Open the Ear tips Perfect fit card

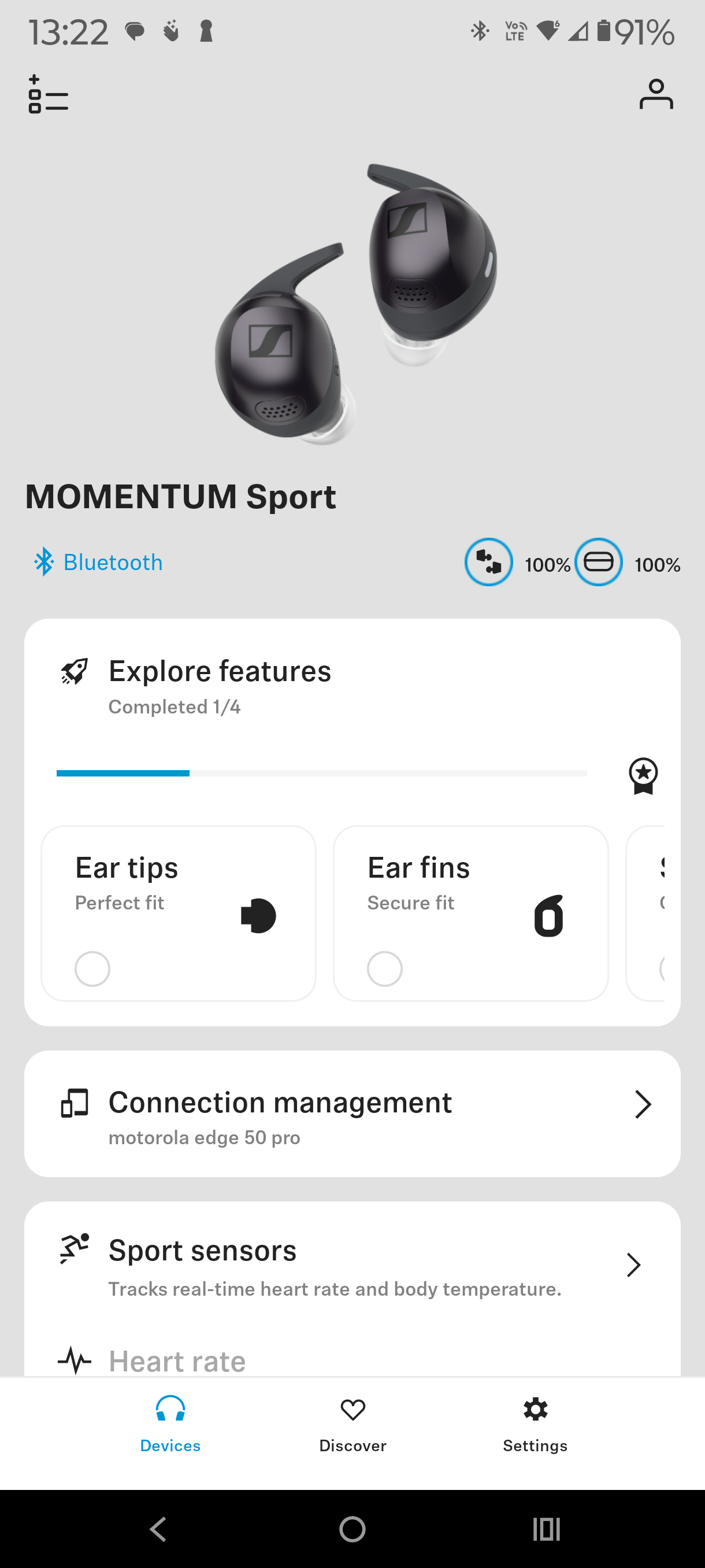click(x=178, y=913)
